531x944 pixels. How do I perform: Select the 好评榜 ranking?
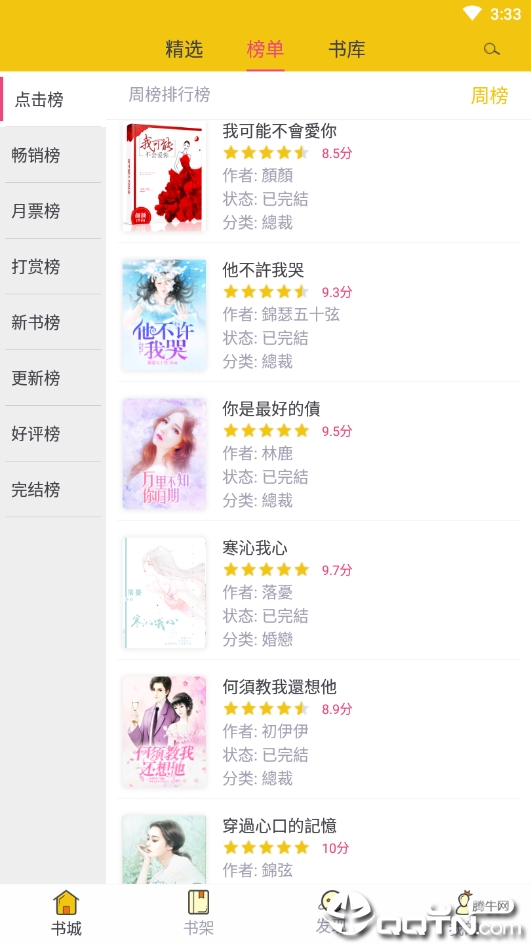(53, 434)
